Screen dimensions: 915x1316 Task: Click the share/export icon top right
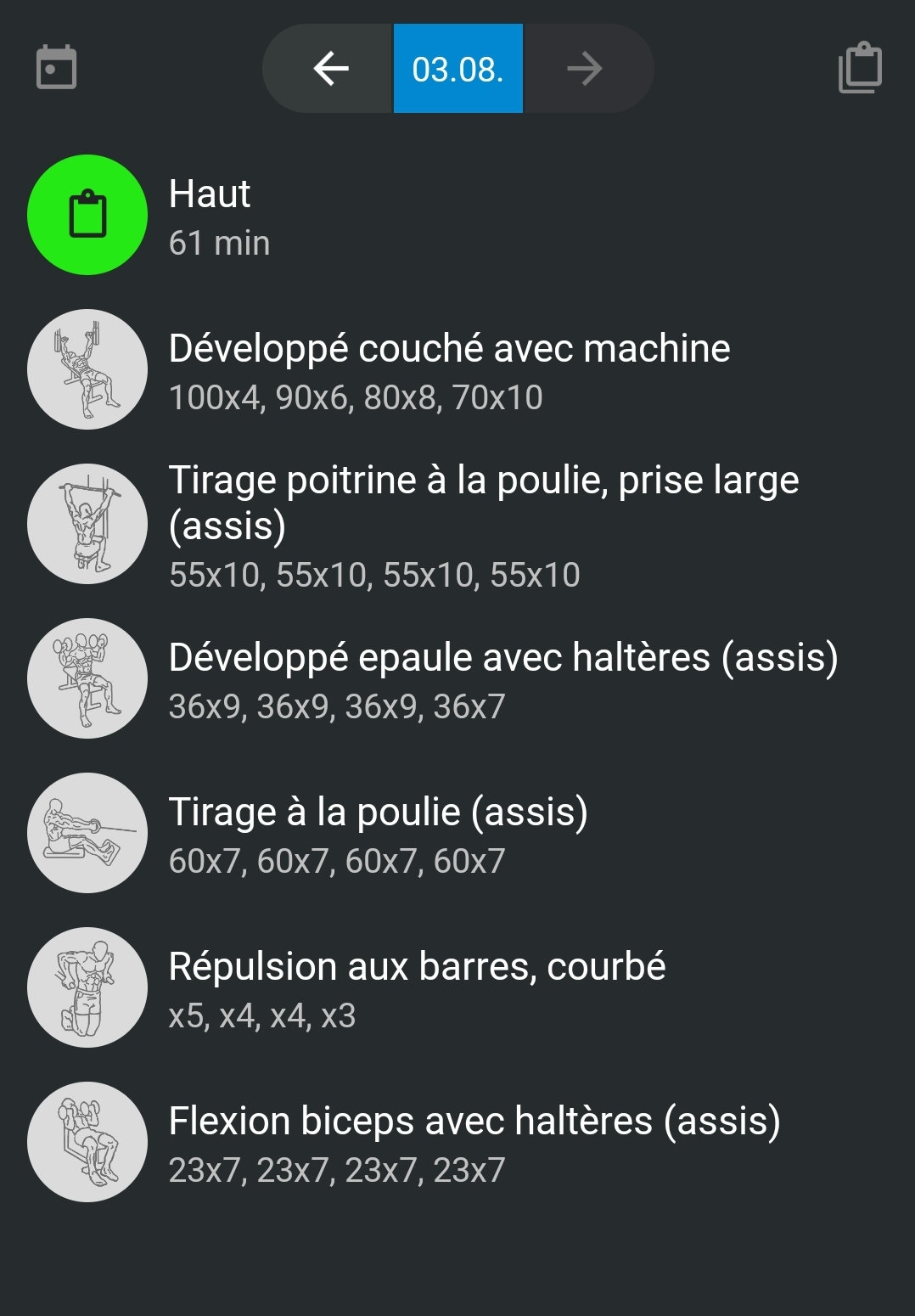point(861,70)
